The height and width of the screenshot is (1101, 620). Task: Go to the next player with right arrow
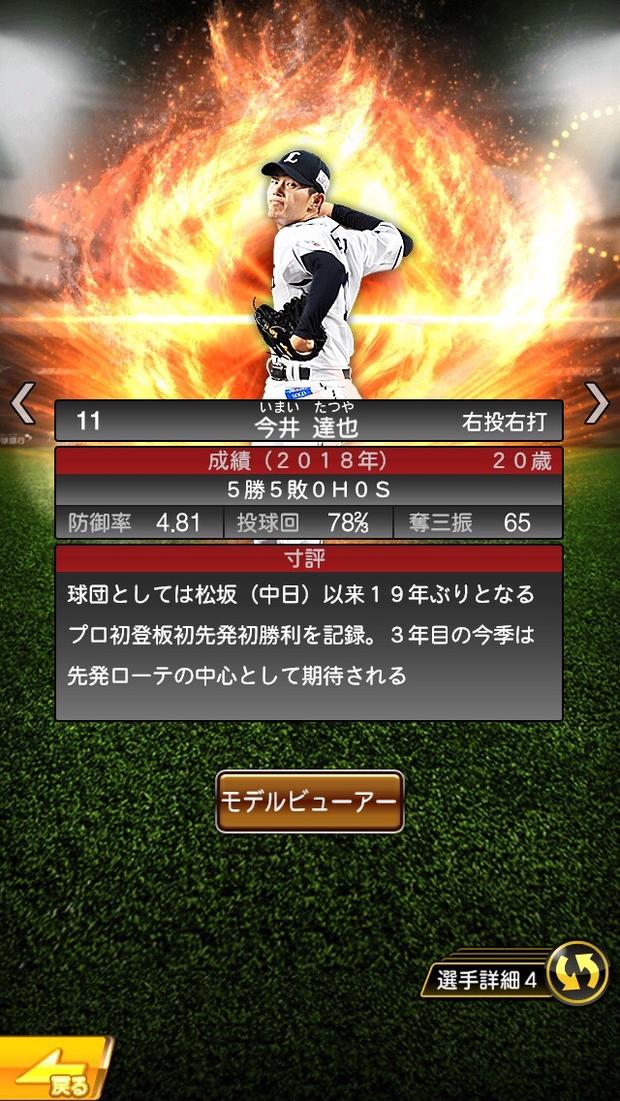coord(597,403)
